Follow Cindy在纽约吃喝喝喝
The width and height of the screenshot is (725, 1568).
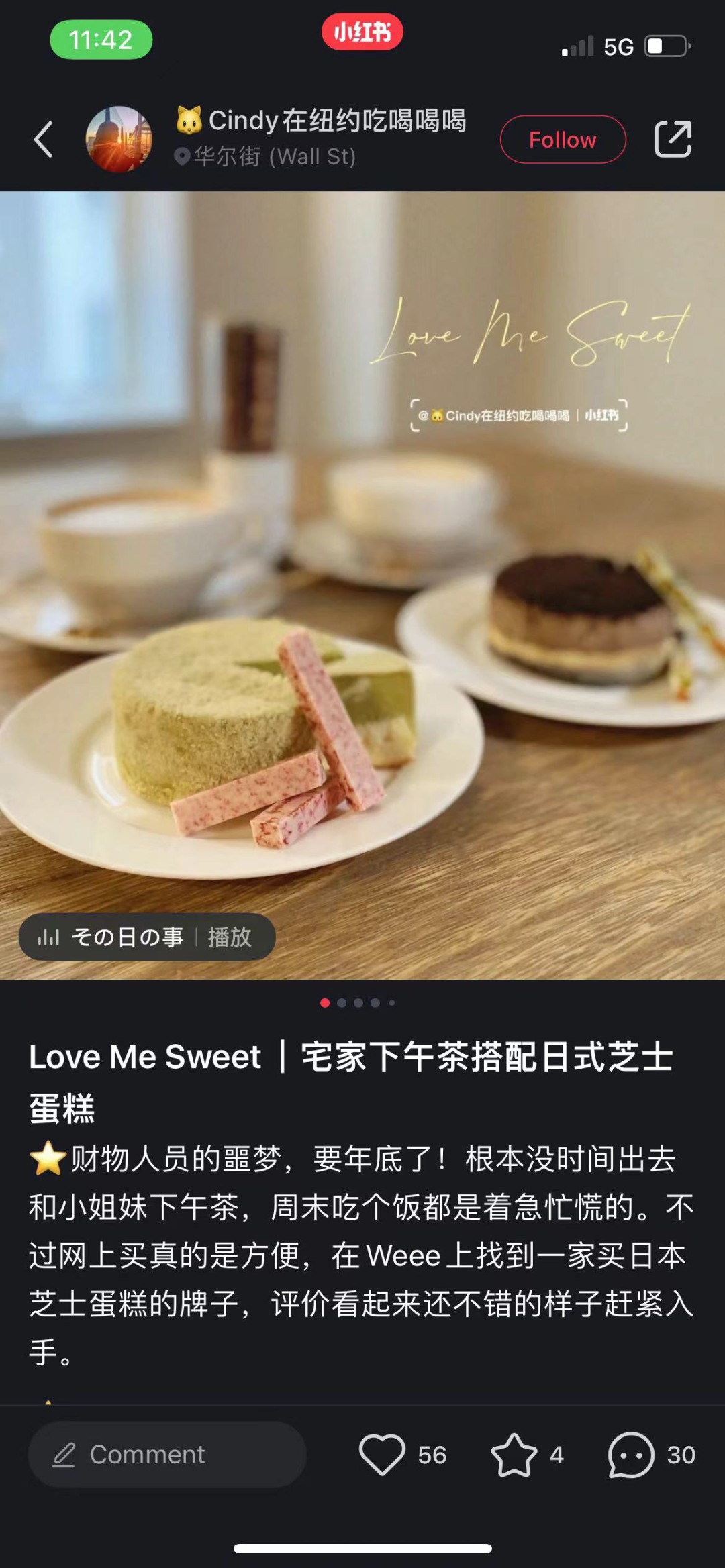point(563,140)
